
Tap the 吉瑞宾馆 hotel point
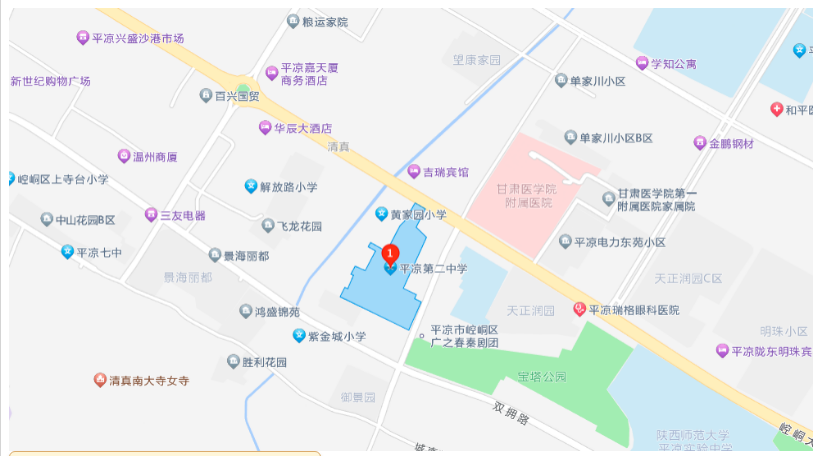(x=413, y=172)
